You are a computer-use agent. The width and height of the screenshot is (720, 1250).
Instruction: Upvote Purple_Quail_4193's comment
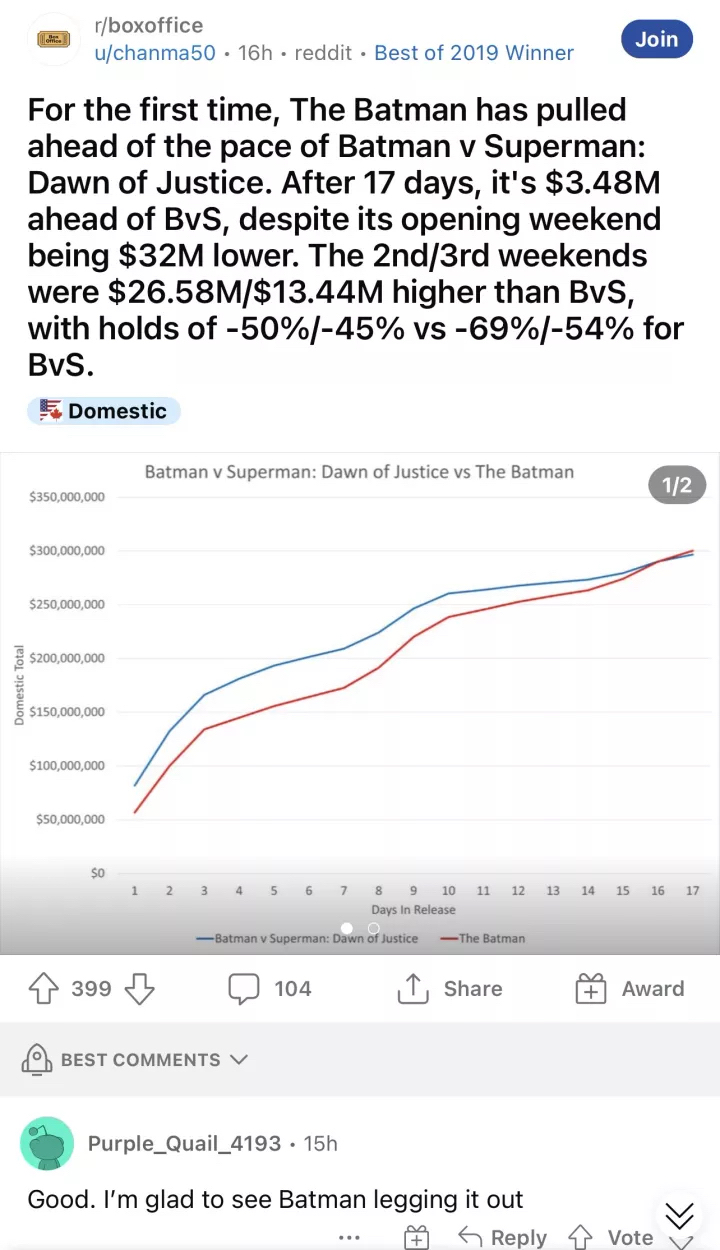(581, 1237)
